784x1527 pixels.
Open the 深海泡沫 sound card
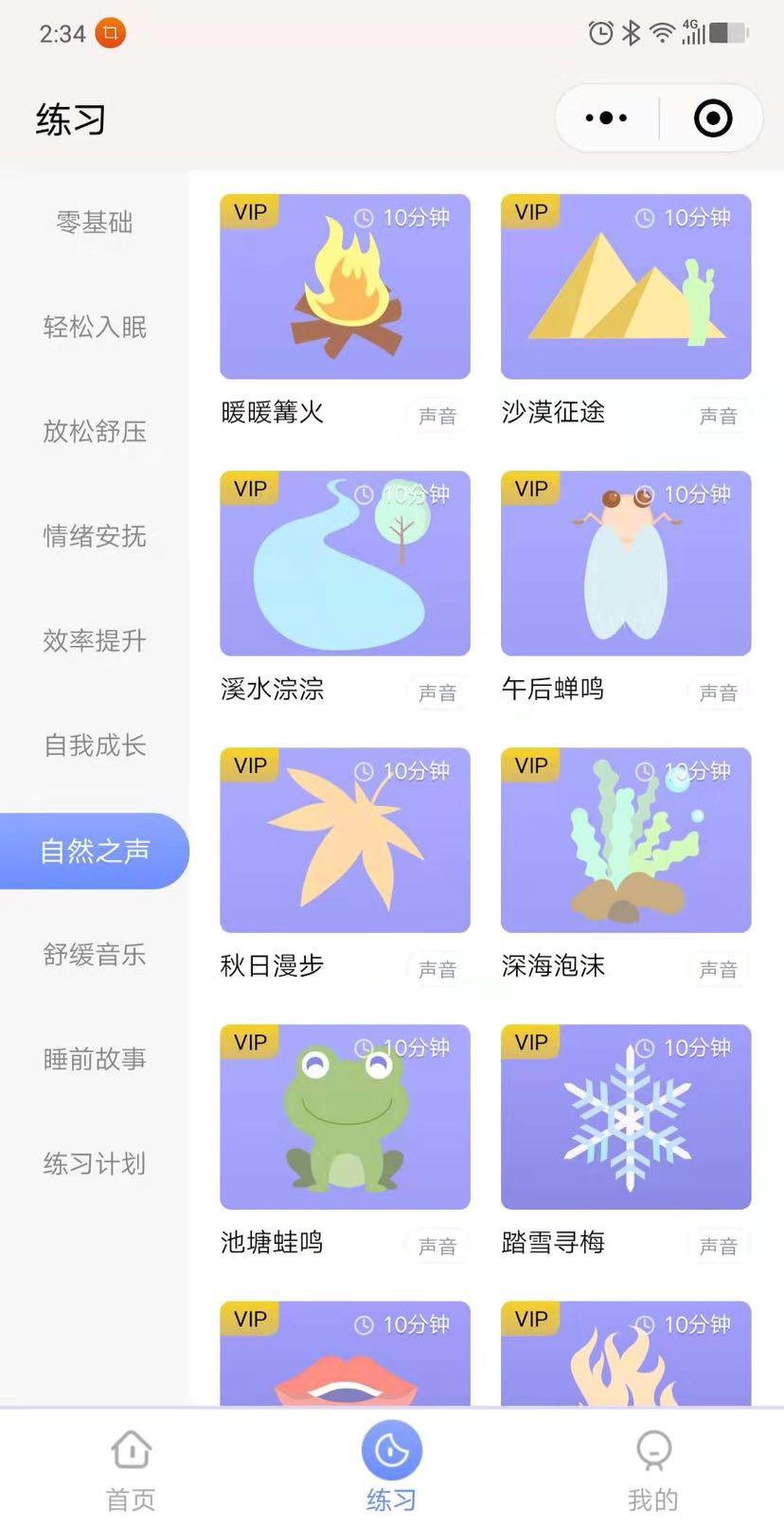[x=626, y=840]
